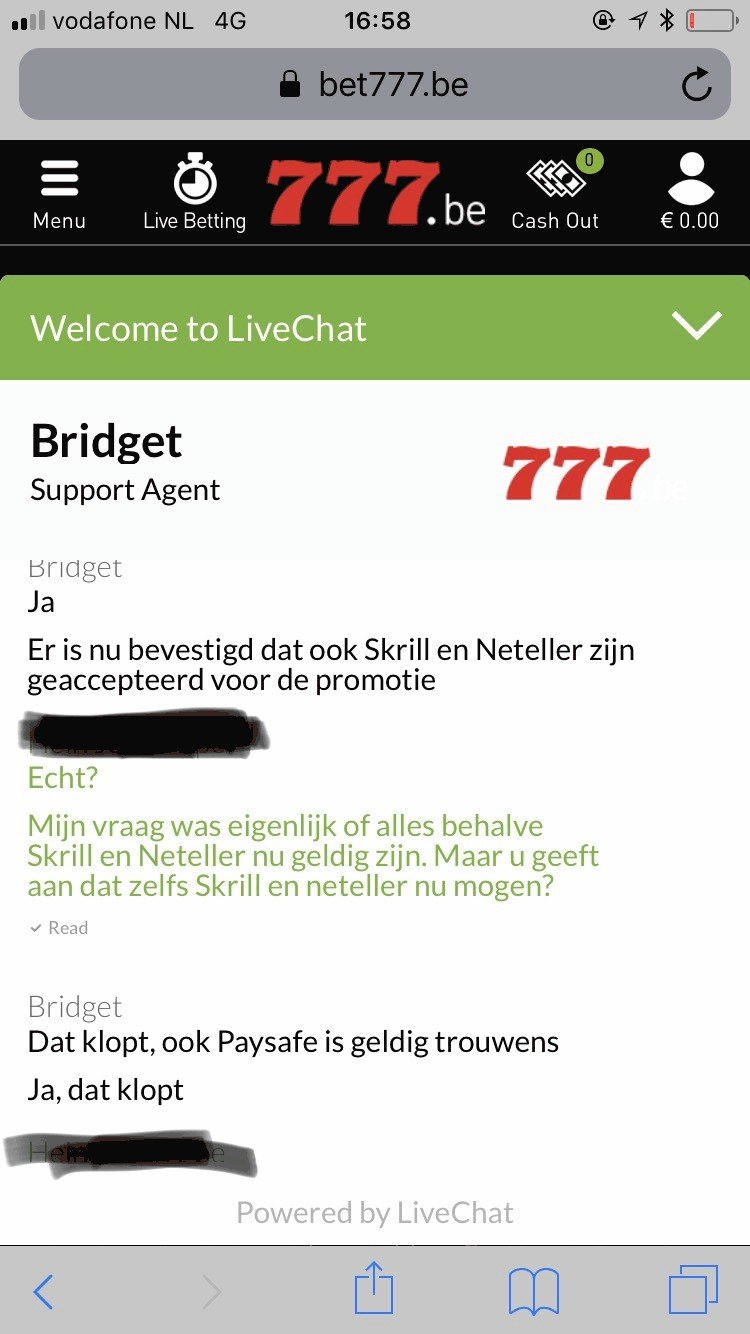
Task: Show open Safari tabs
Action: [x=692, y=1290]
